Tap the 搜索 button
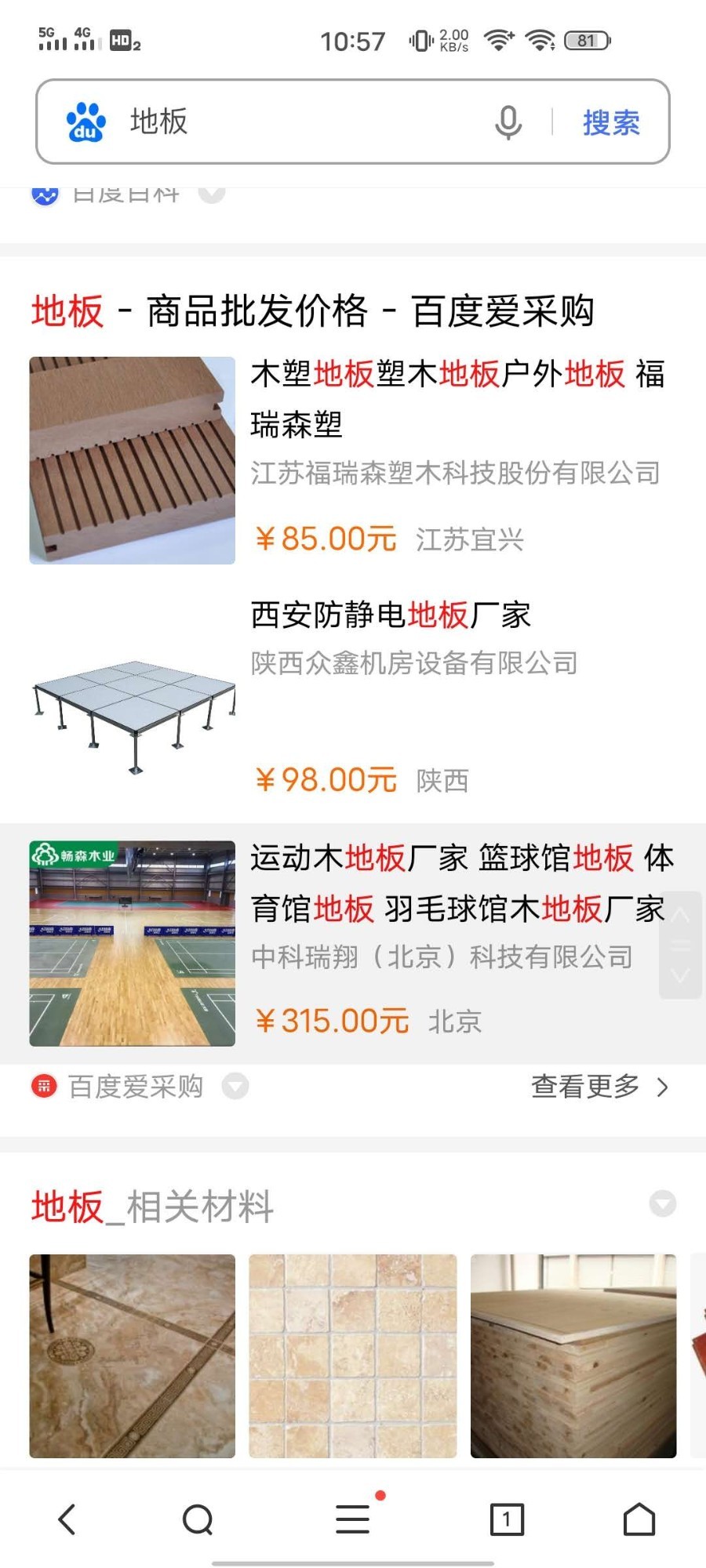The image size is (706, 1568). [611, 122]
